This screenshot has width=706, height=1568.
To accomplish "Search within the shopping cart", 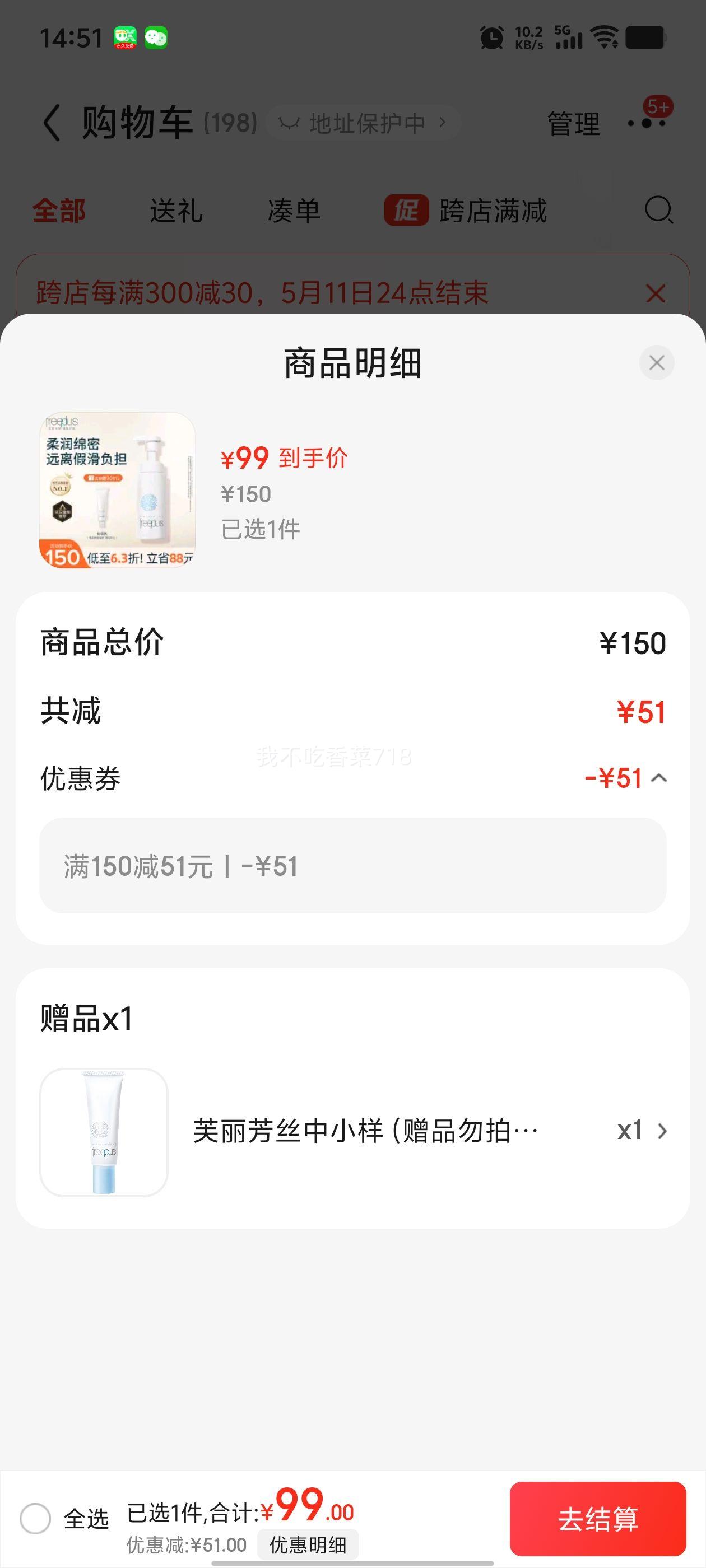I will click(x=658, y=211).
